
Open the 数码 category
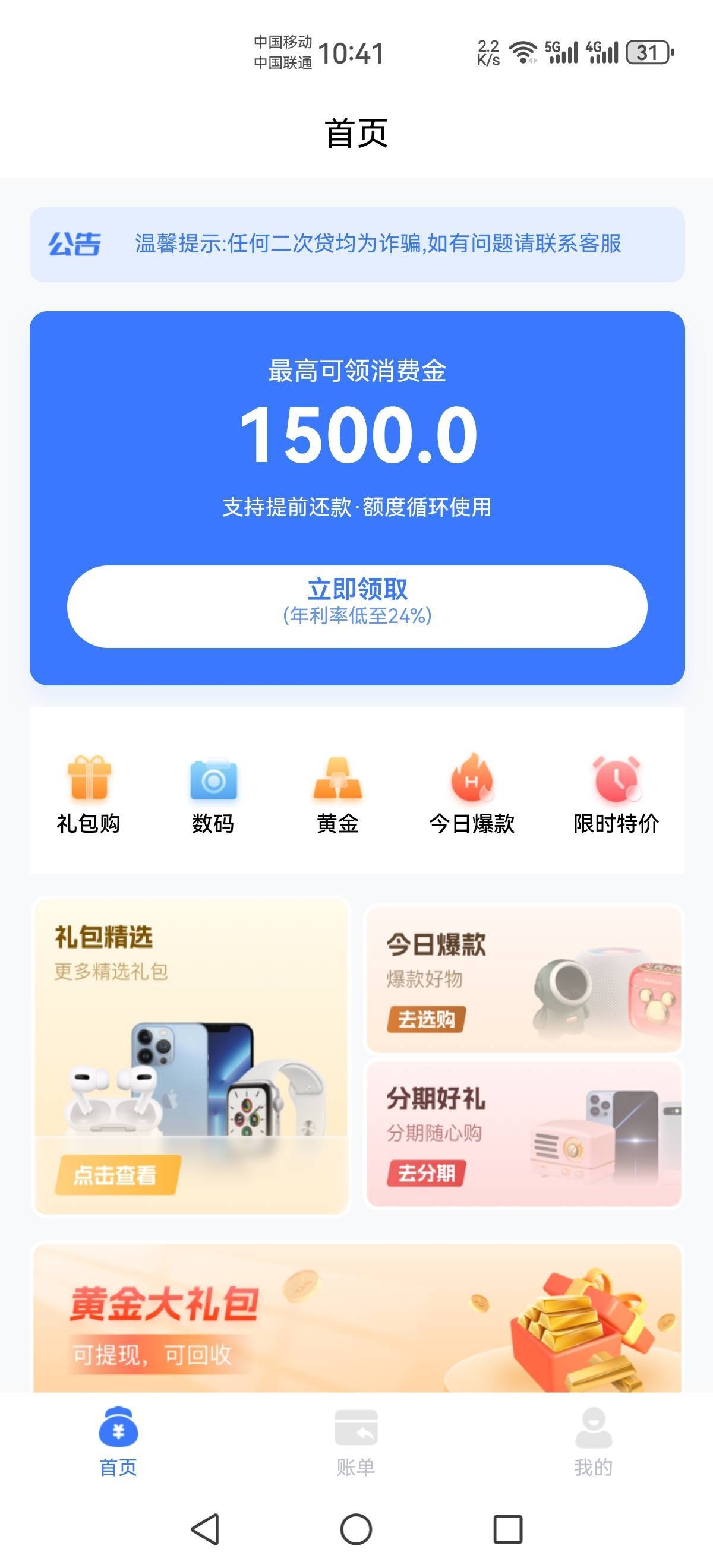coord(213,794)
